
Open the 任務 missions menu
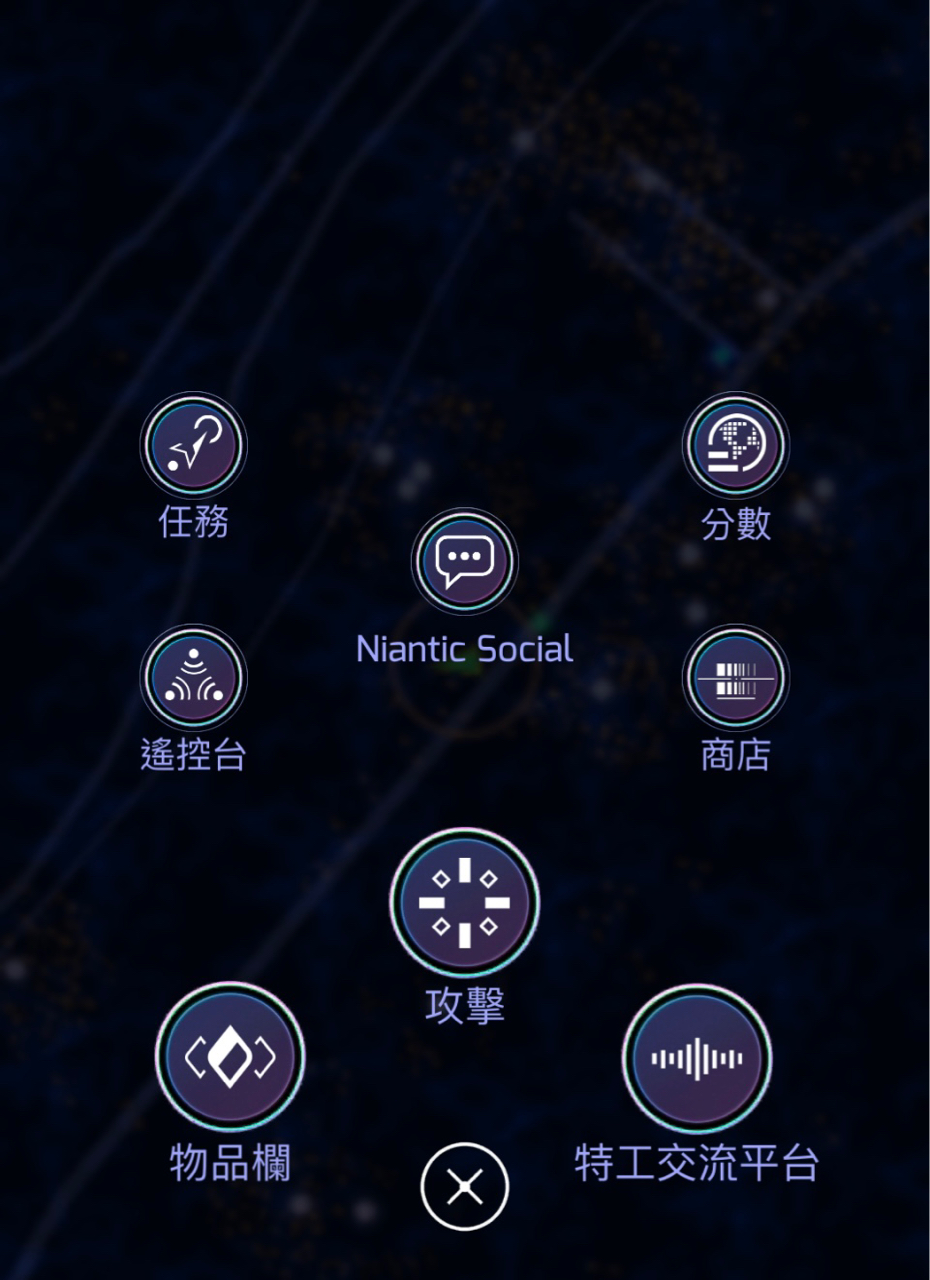pos(193,446)
